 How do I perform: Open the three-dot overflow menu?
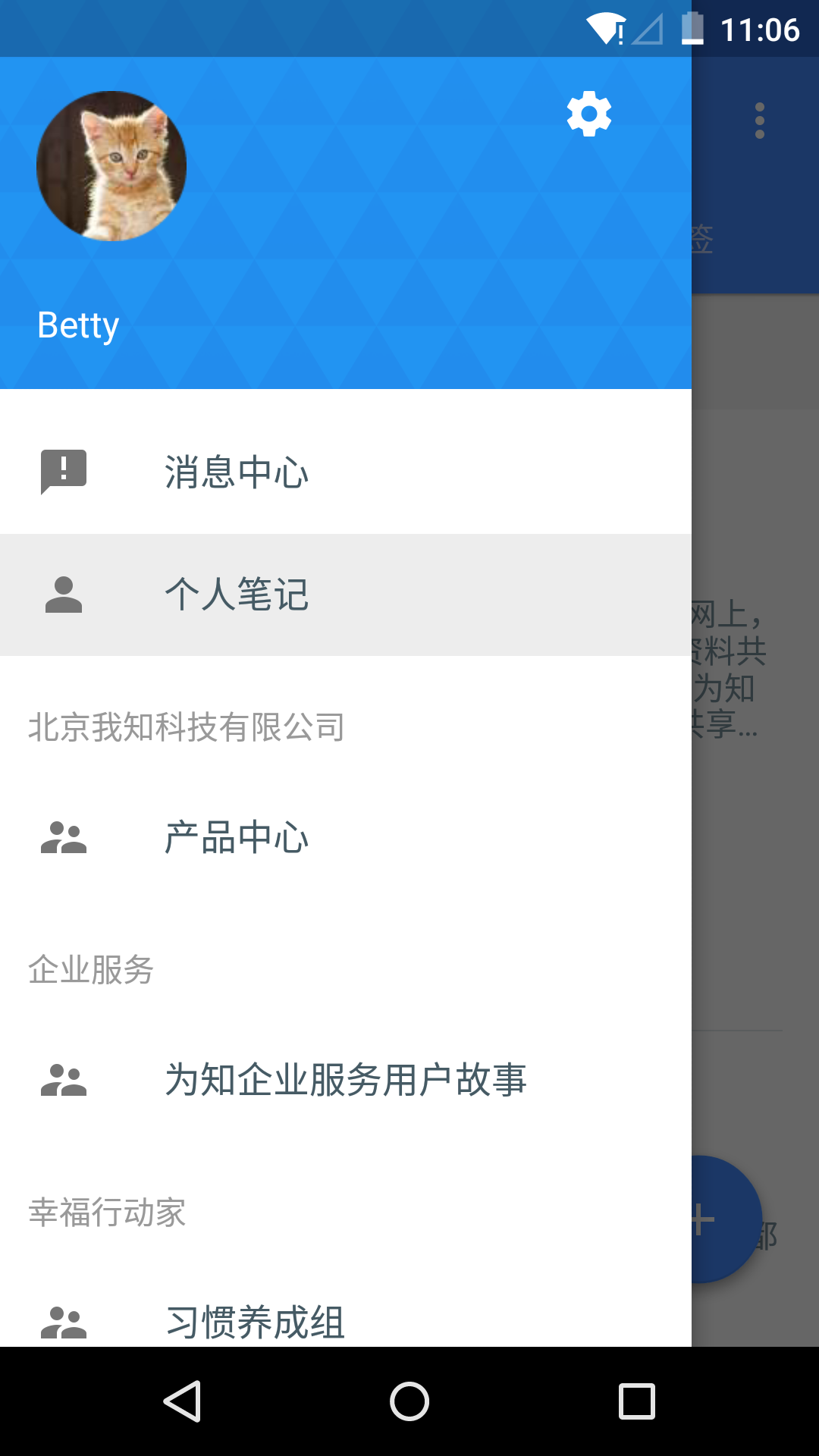tap(759, 121)
